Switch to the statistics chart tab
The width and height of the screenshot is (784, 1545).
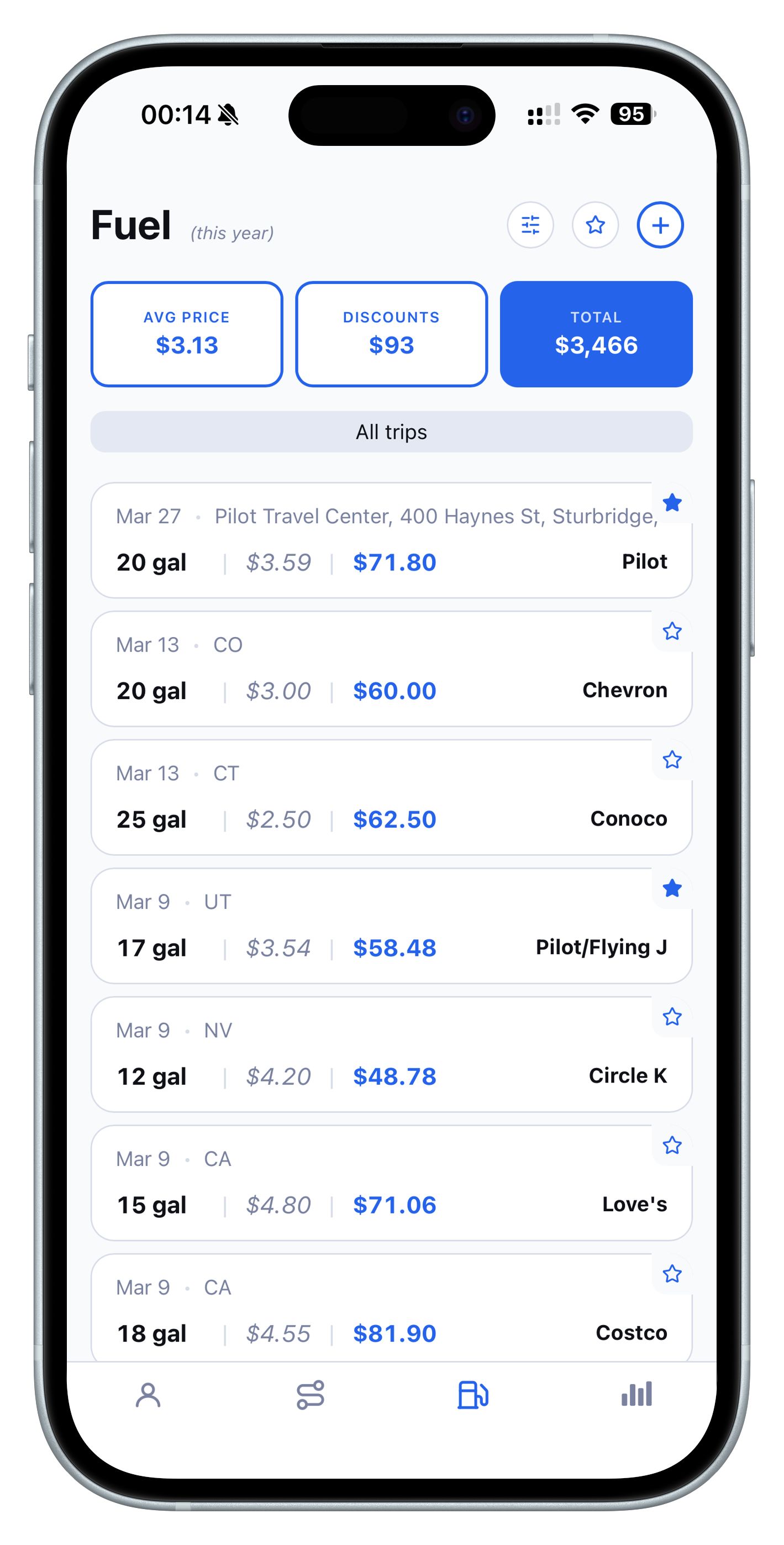[x=636, y=1395]
